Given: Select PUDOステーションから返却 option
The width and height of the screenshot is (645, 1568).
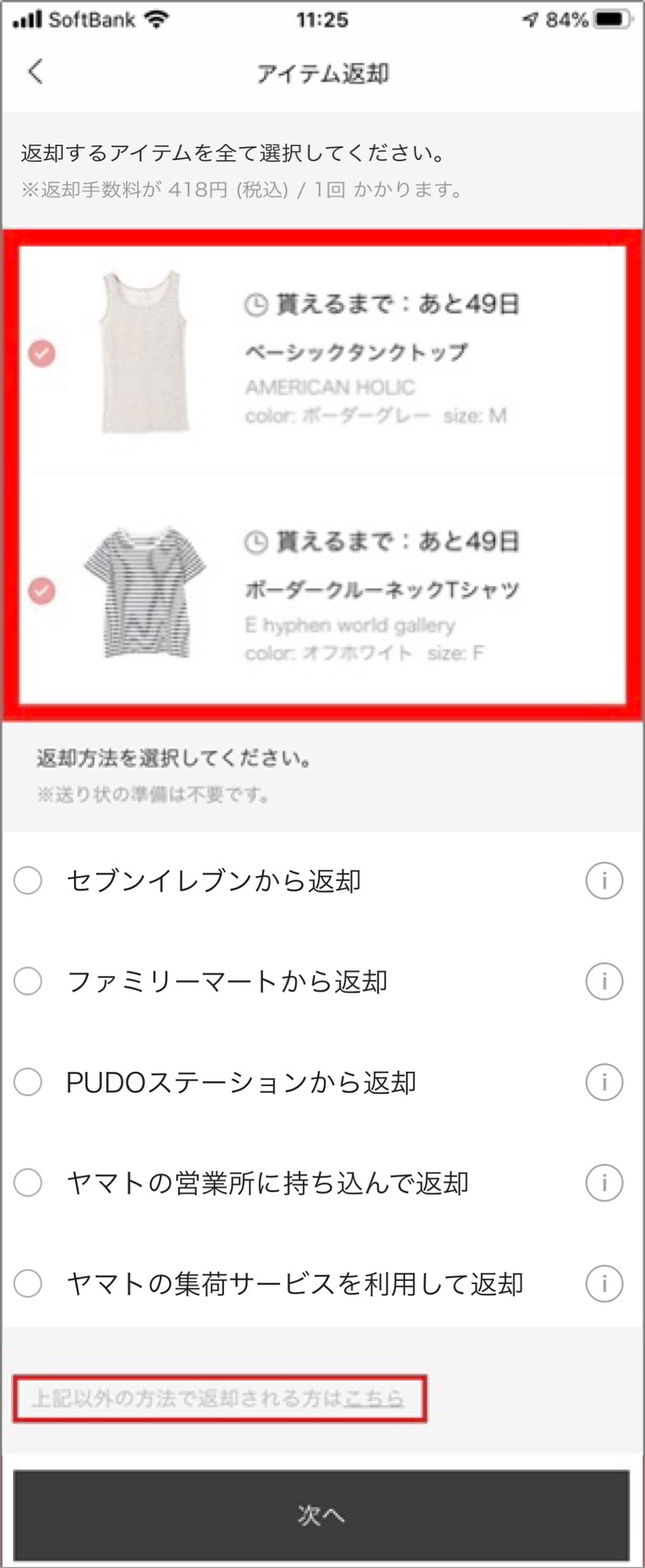Looking at the screenshot, I should (x=28, y=1081).
